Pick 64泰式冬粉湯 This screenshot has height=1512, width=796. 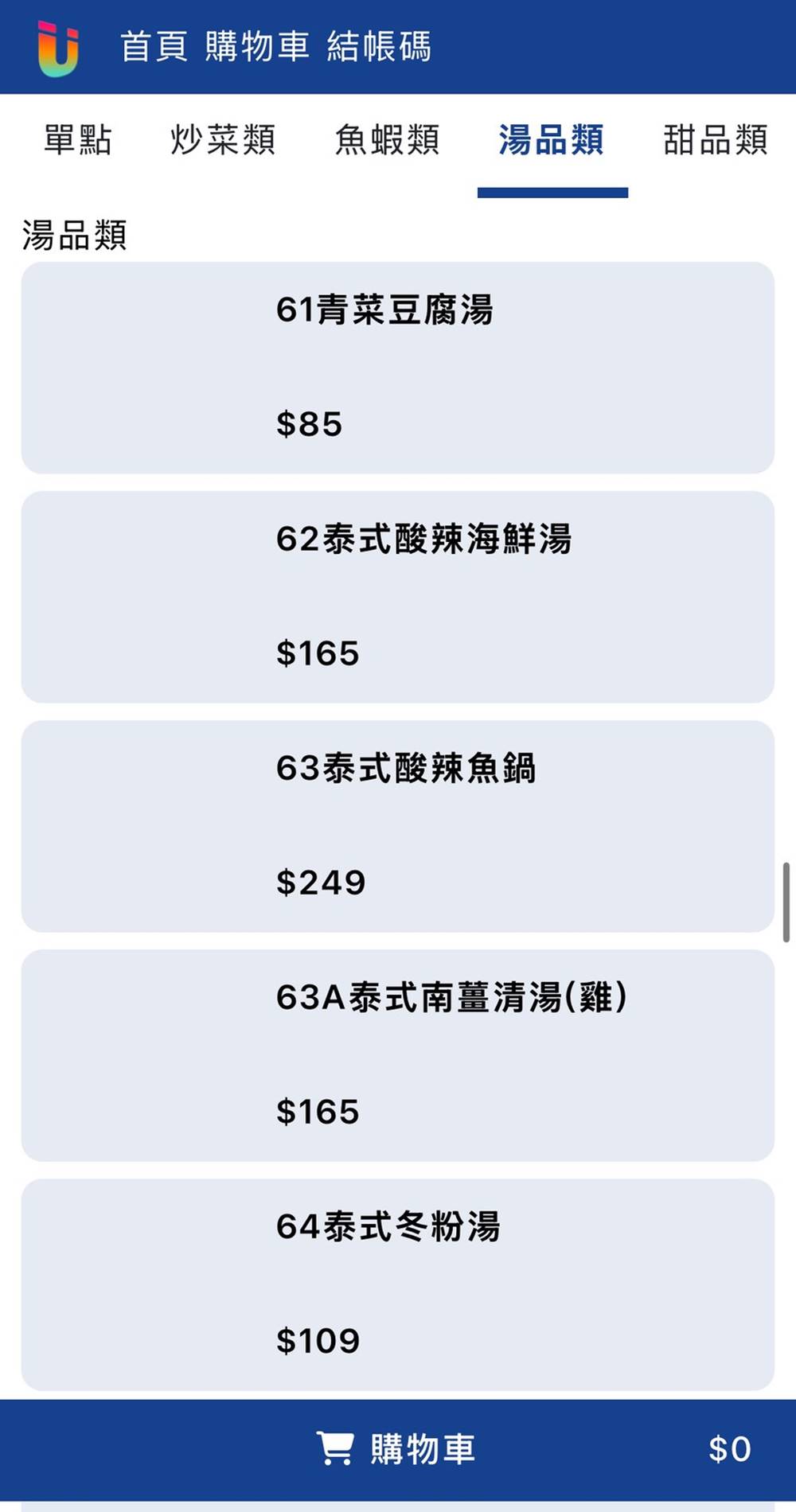(397, 1284)
